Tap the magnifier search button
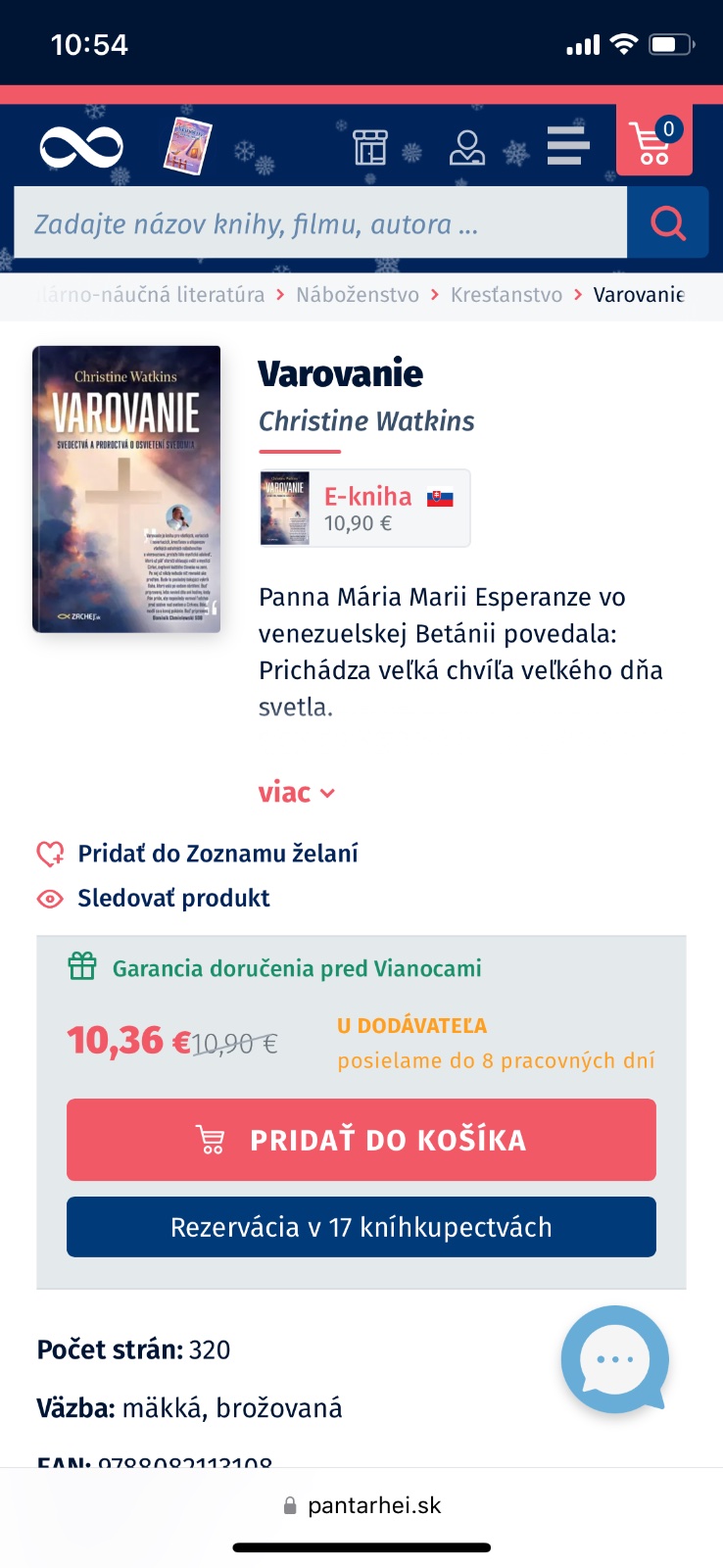The image size is (723, 1568). point(667,223)
